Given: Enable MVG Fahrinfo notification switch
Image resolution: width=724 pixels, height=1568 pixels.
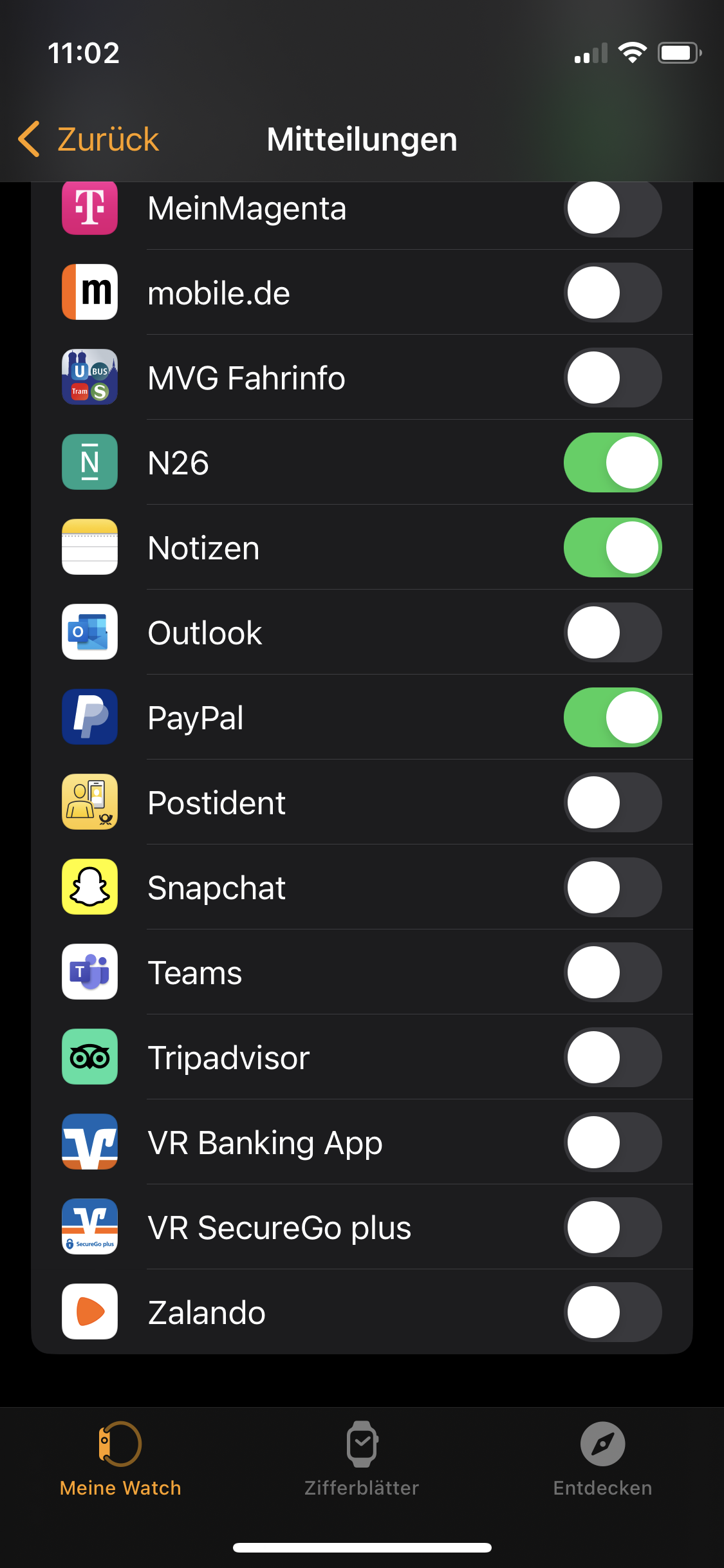Looking at the screenshot, I should 612,378.
